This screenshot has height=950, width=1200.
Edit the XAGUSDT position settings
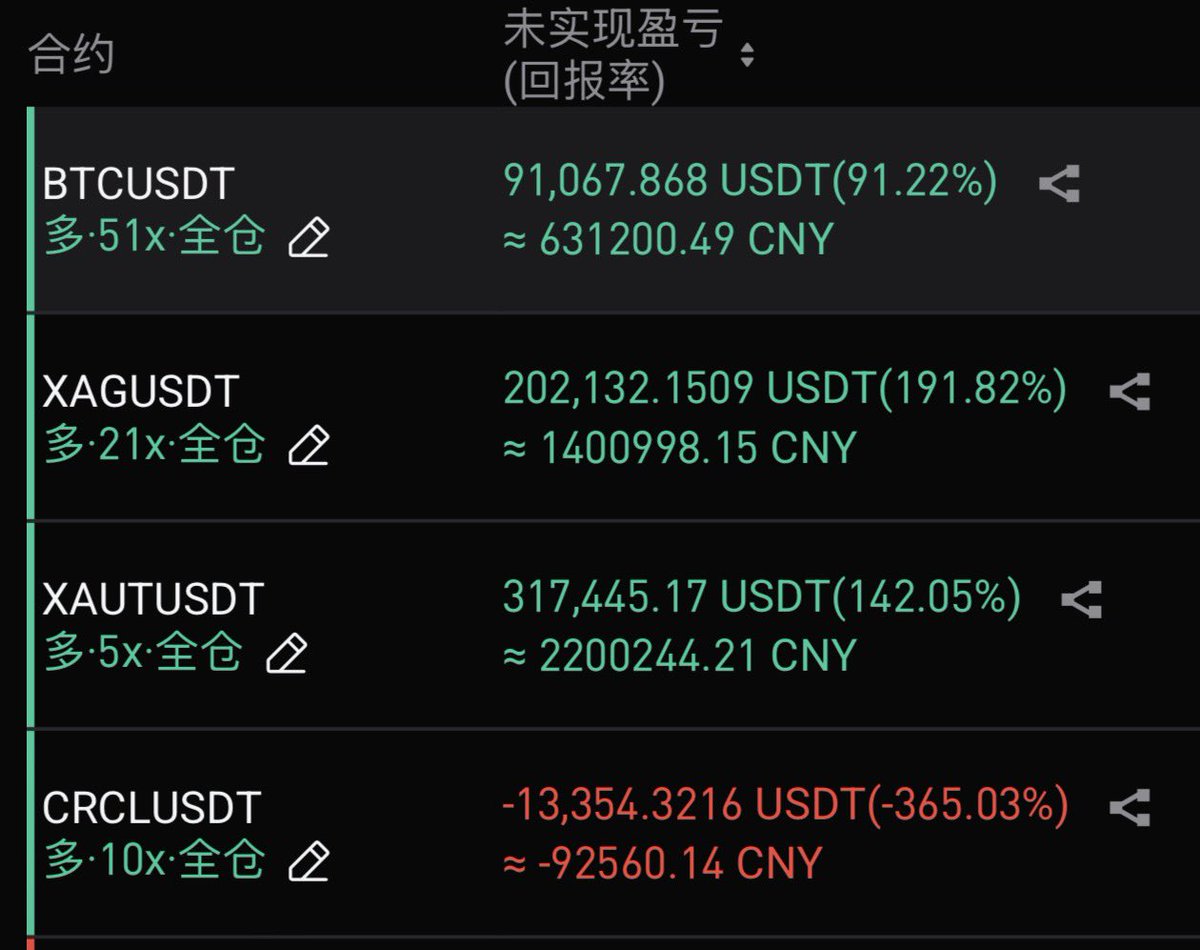[x=309, y=446]
